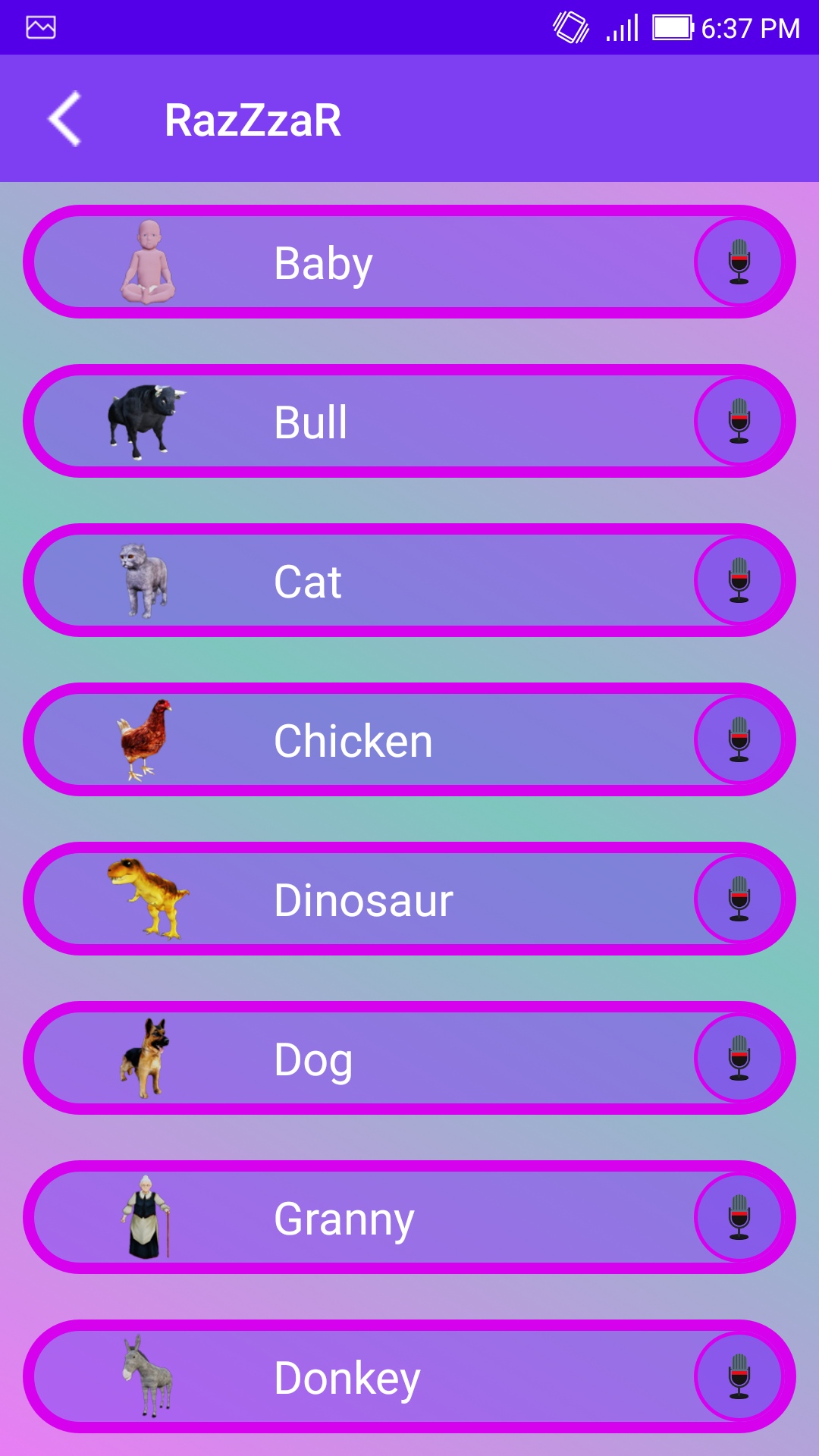Select the Baby voice effect row

click(x=409, y=262)
